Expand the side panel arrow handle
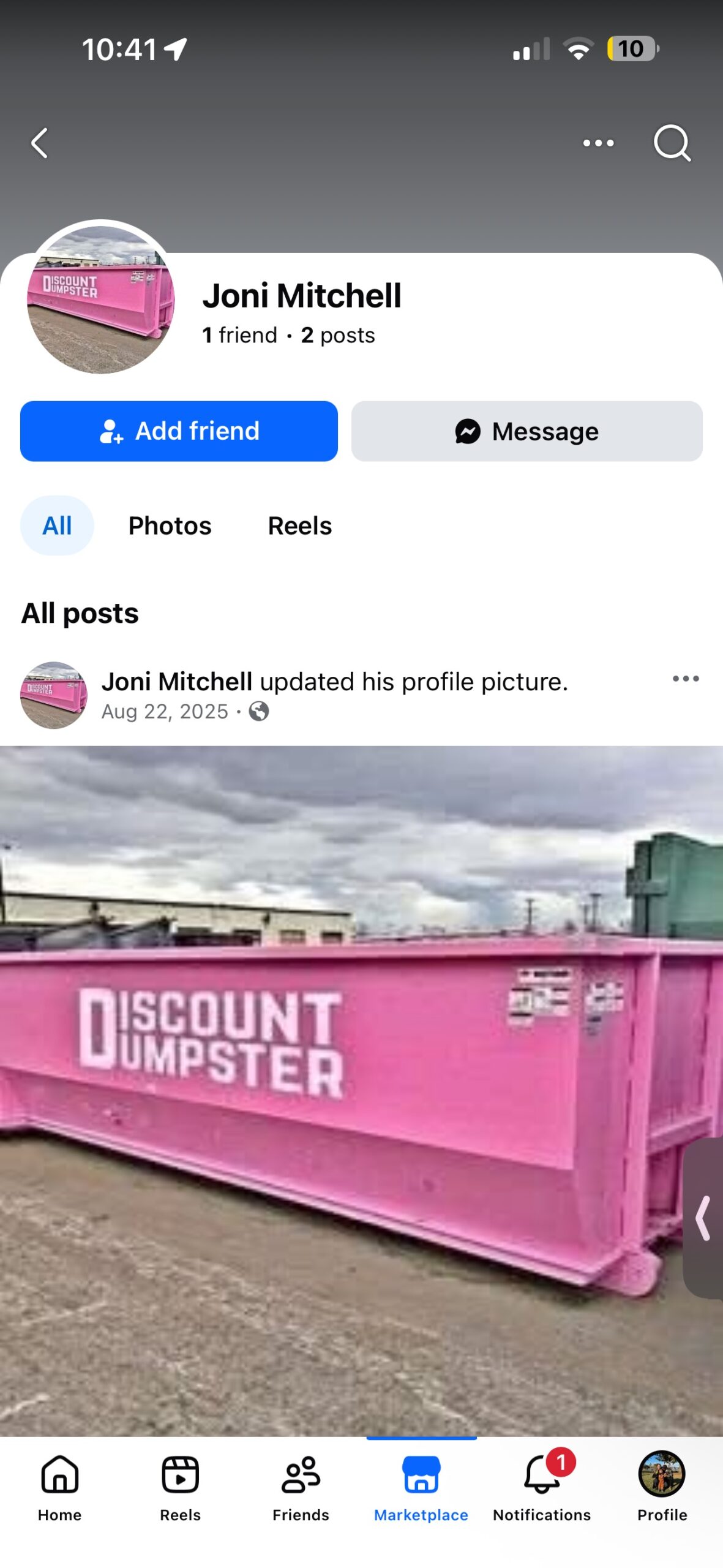This screenshot has width=723, height=1568. pos(704,1218)
